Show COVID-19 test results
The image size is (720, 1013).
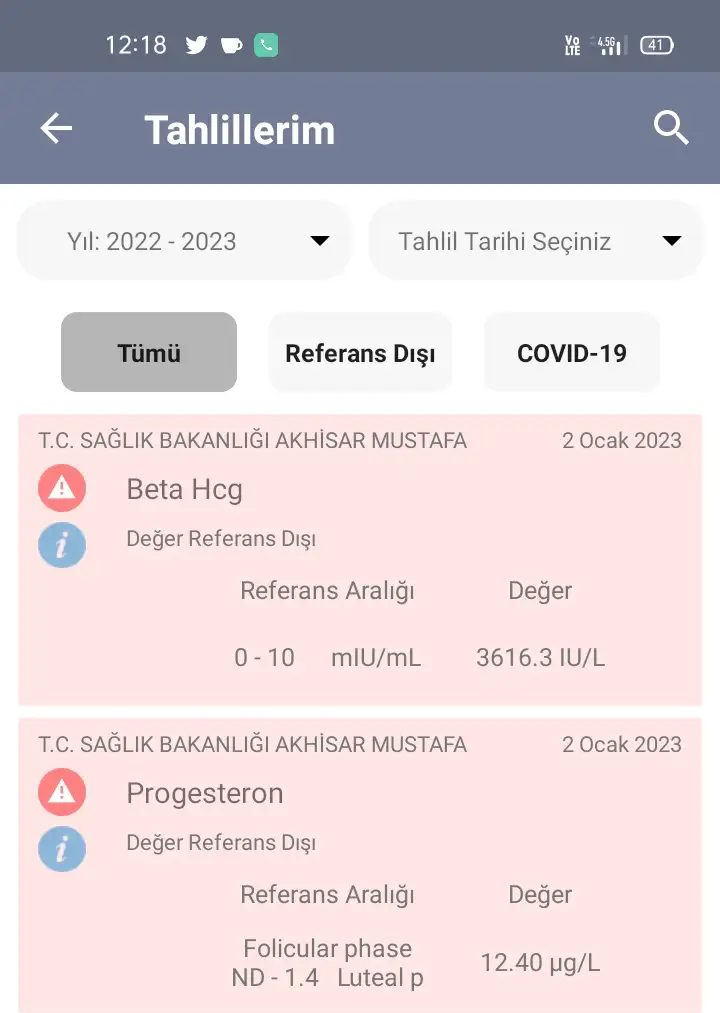(x=572, y=353)
